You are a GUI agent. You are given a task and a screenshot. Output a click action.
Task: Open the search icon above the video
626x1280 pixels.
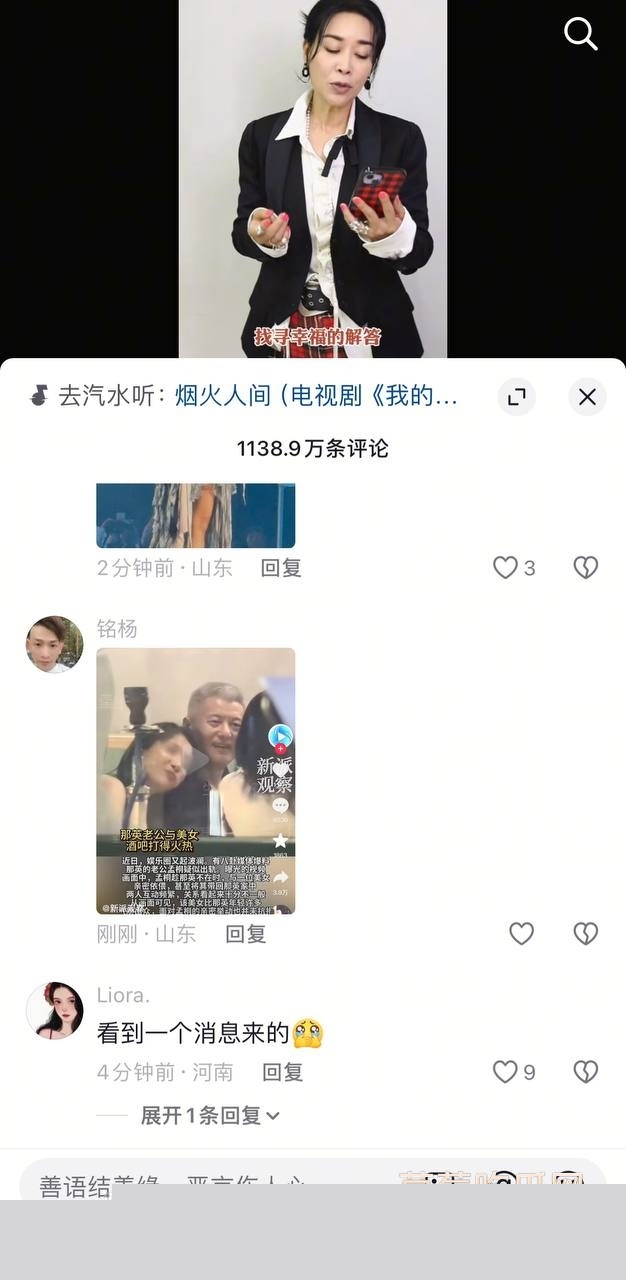[581, 34]
